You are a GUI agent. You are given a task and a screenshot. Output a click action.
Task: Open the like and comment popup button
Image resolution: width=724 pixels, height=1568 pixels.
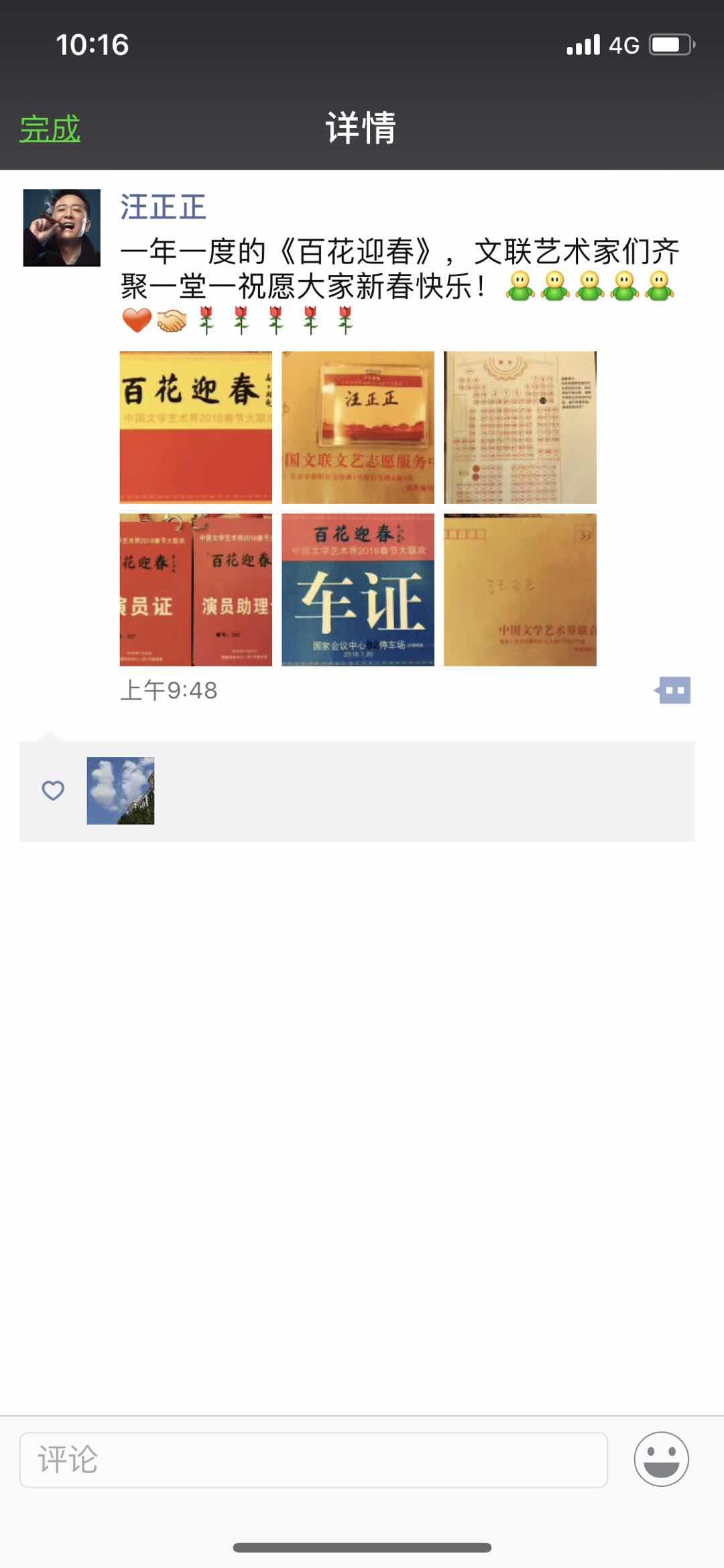[x=673, y=690]
